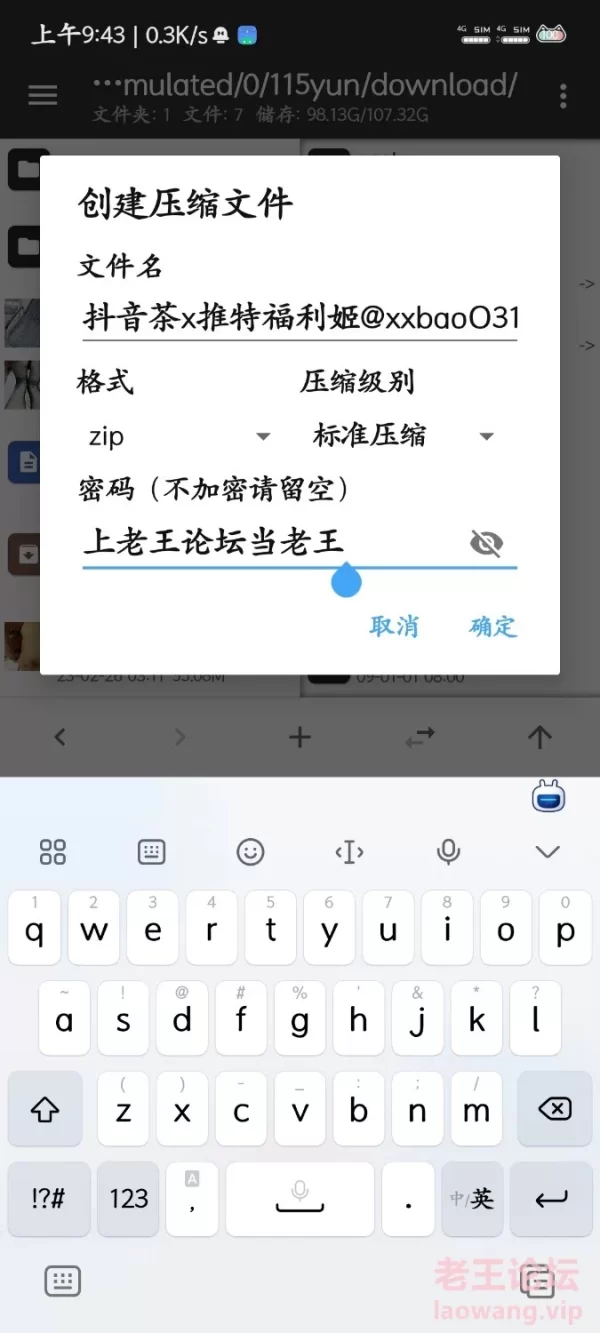
Task: Tap the shift key
Action: tap(45, 1109)
